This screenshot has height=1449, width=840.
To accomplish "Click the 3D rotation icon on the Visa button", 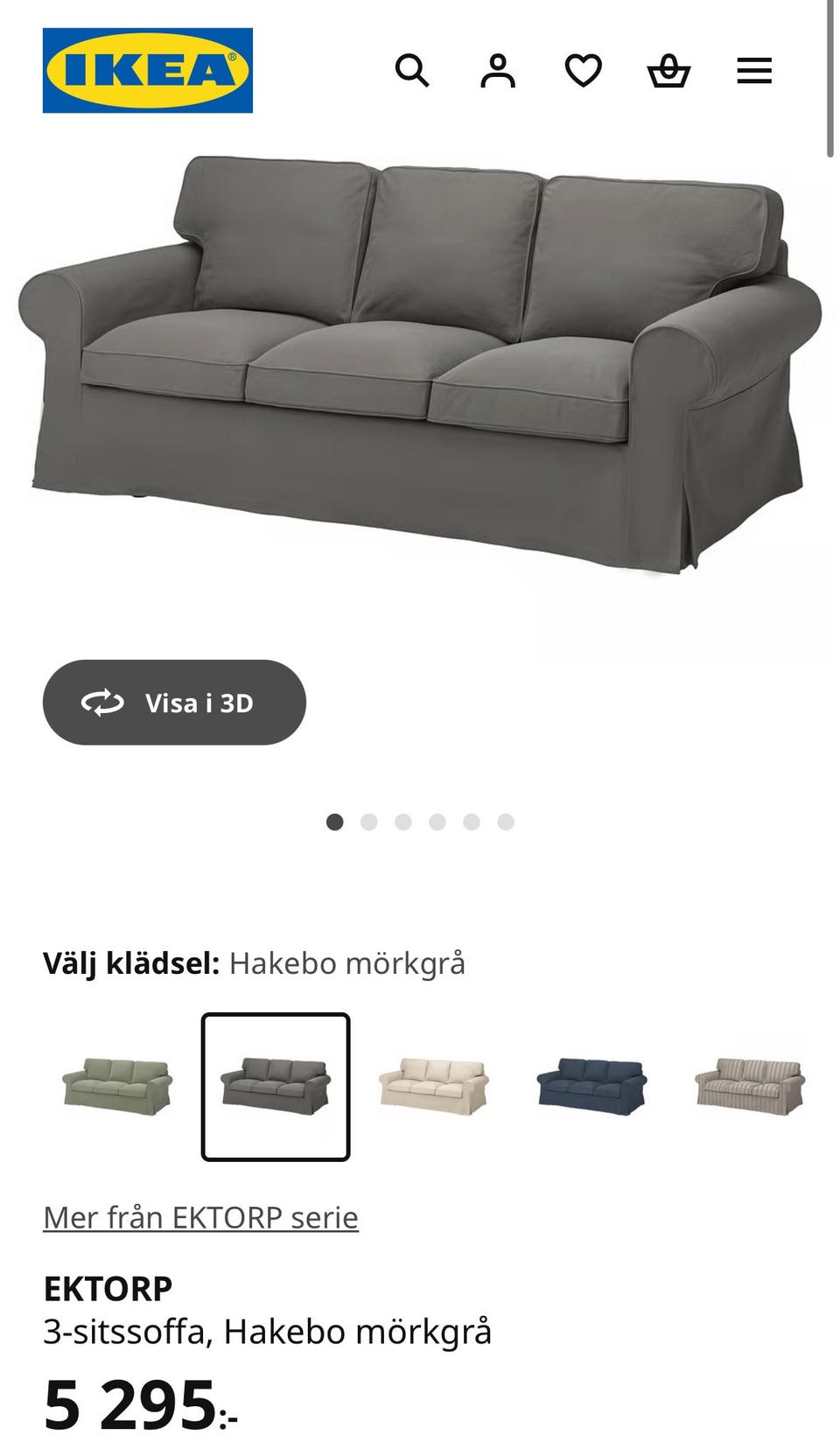I will tap(102, 701).
